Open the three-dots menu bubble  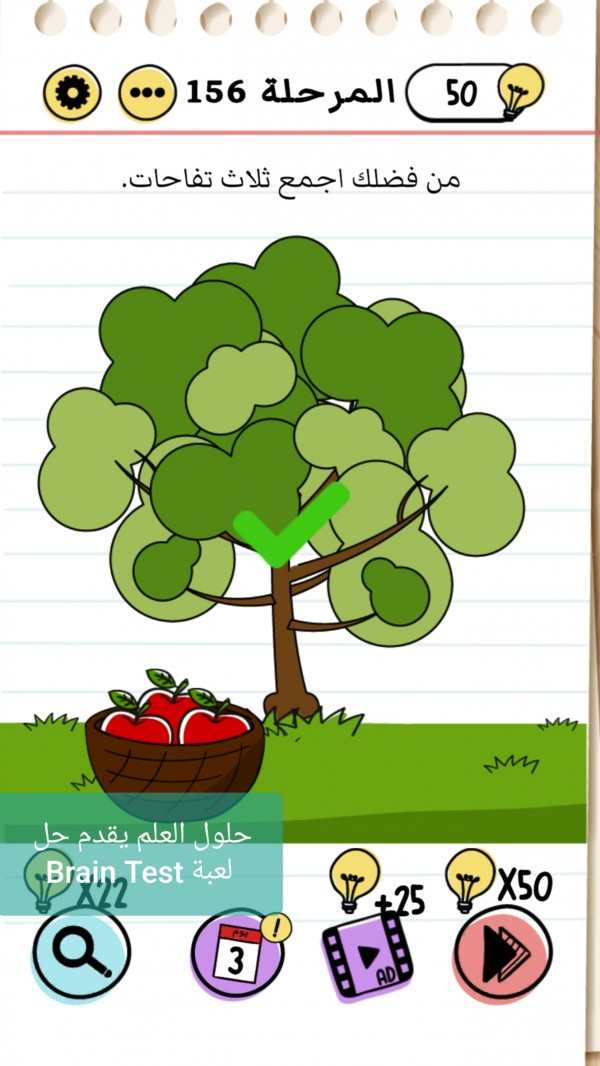147,93
